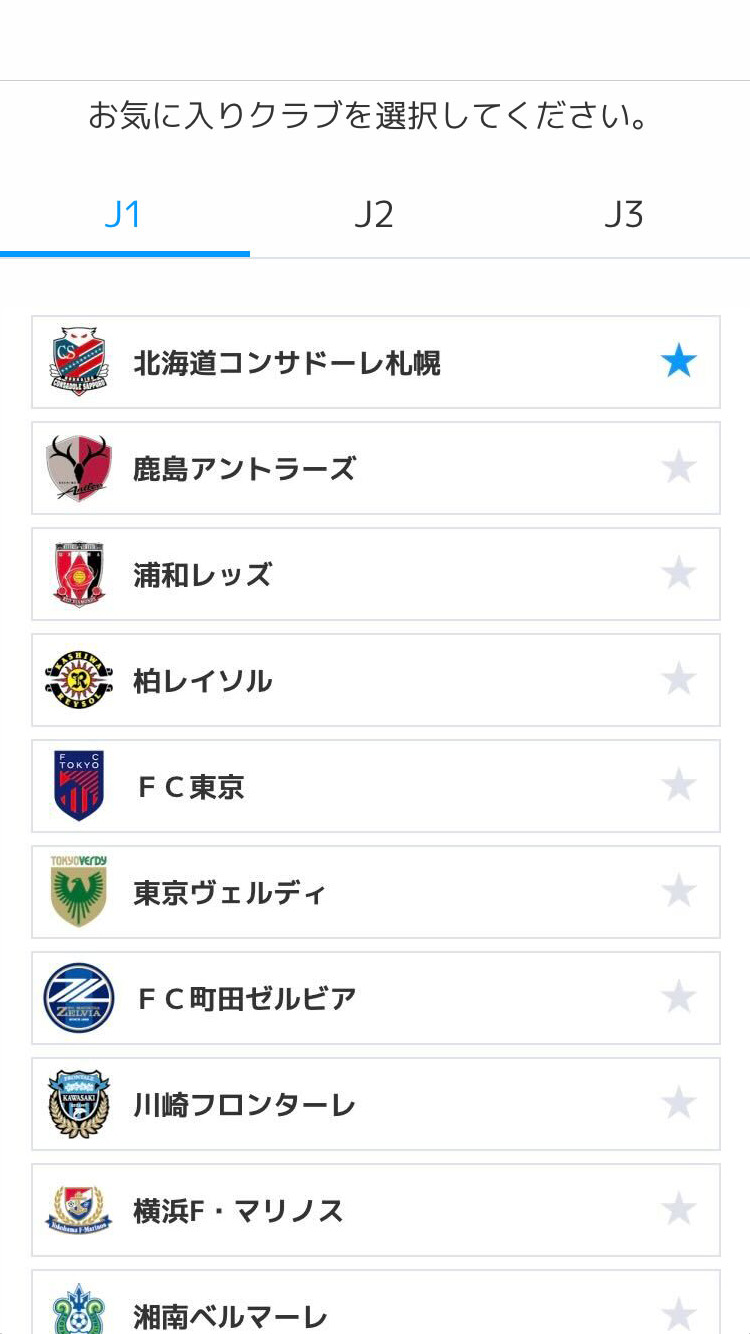This screenshot has height=1334, width=750.
Task: Favorite 鹿島アントラーズ with its star
Action: [x=678, y=468]
